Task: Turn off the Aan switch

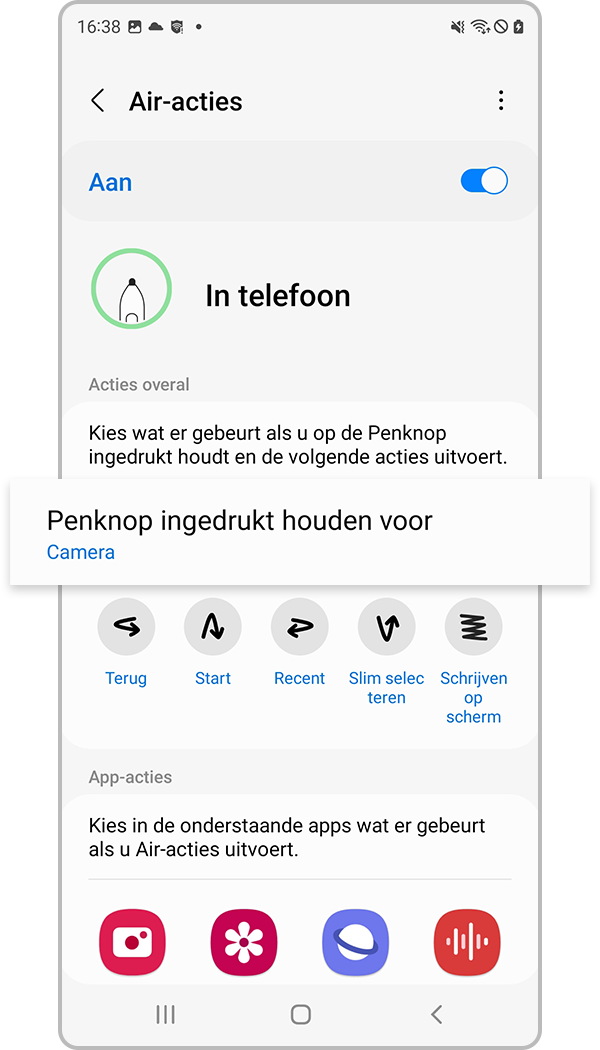Action: coord(484,181)
